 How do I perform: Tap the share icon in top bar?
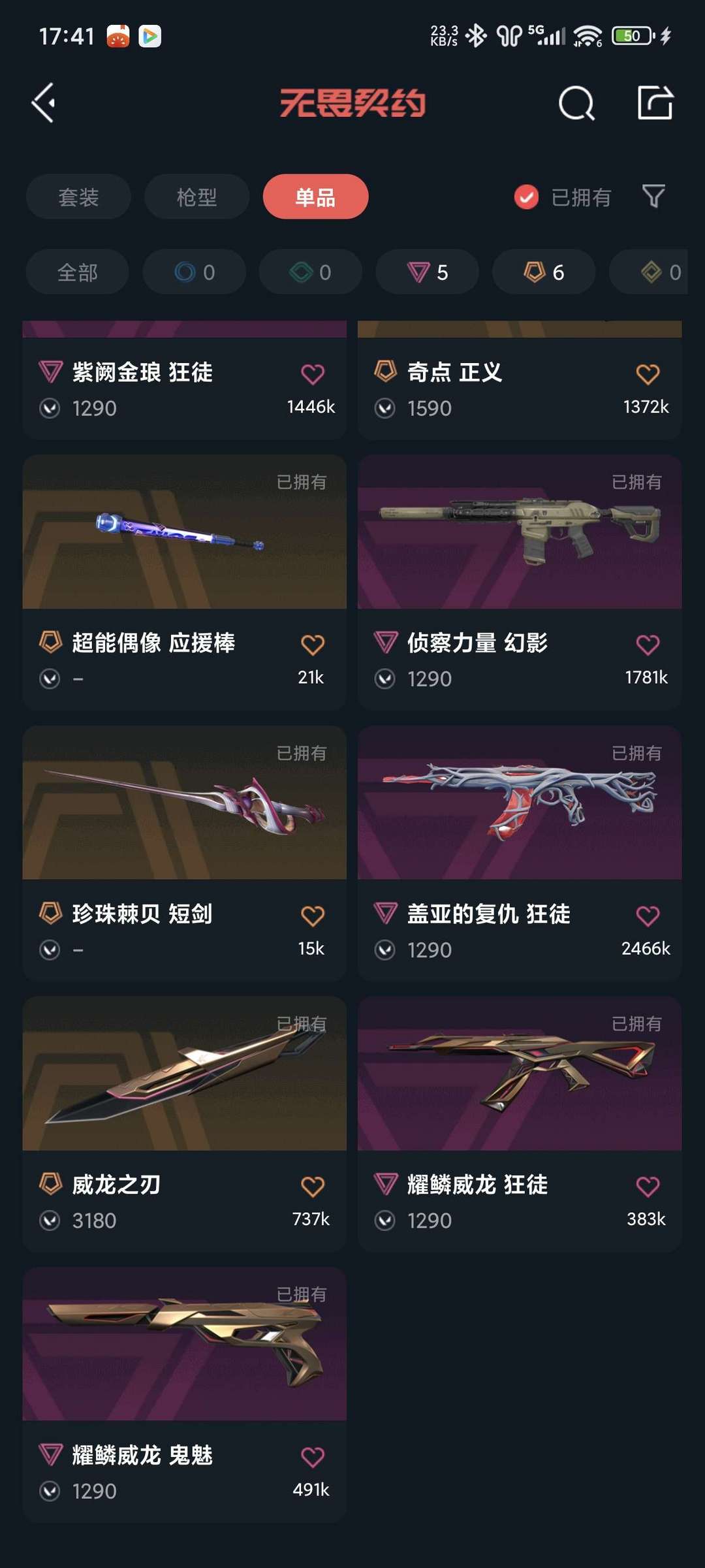coord(655,103)
